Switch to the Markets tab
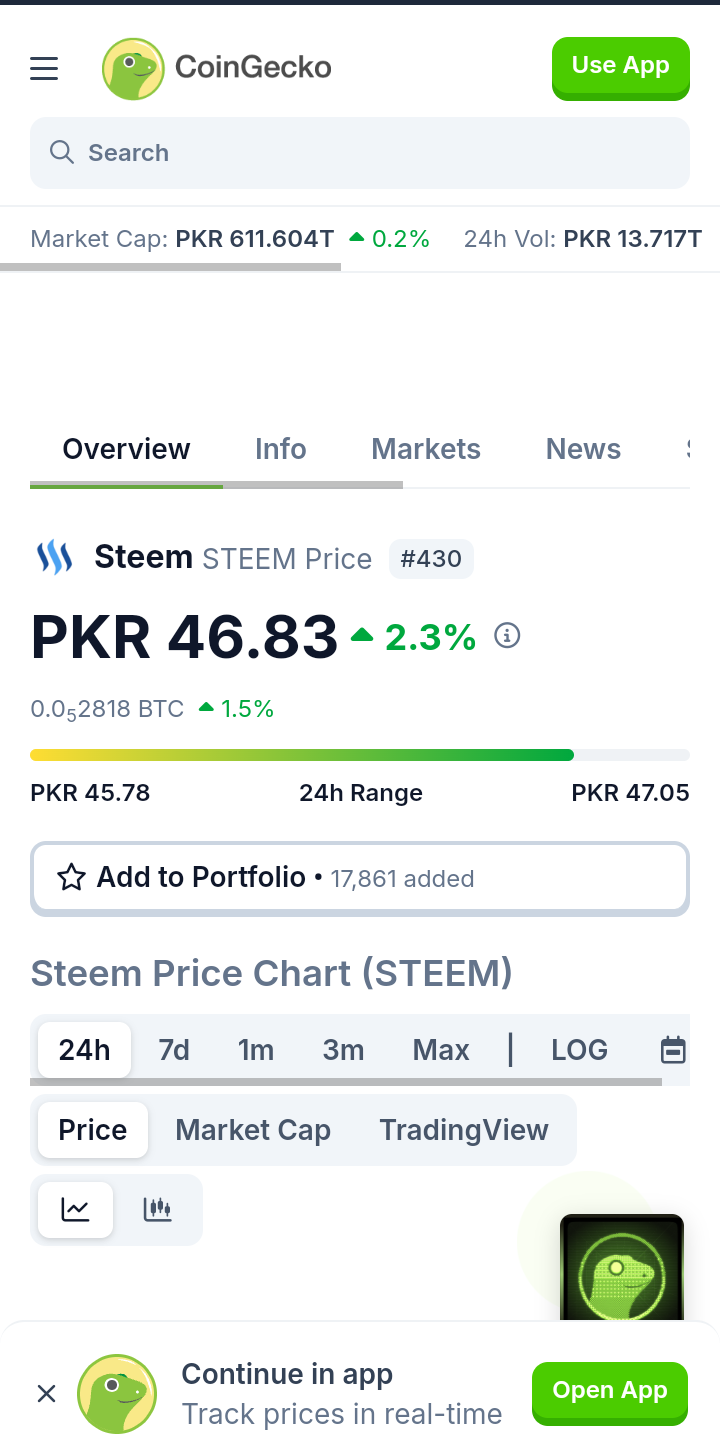The height and width of the screenshot is (1454, 720). [x=426, y=449]
